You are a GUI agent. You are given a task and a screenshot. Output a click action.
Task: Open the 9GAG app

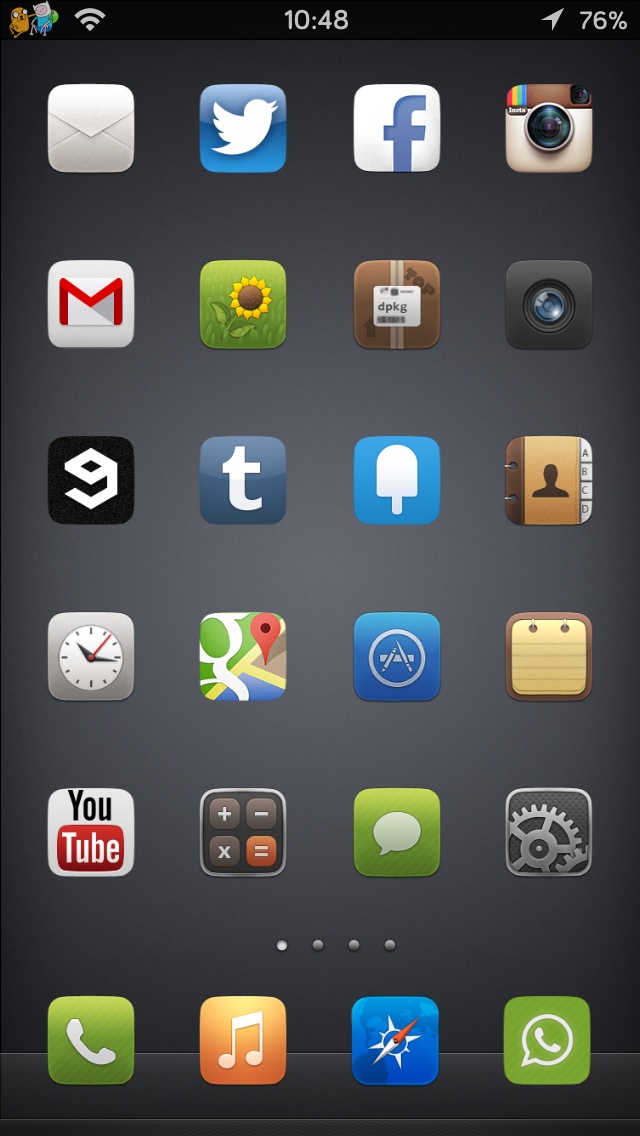91,480
